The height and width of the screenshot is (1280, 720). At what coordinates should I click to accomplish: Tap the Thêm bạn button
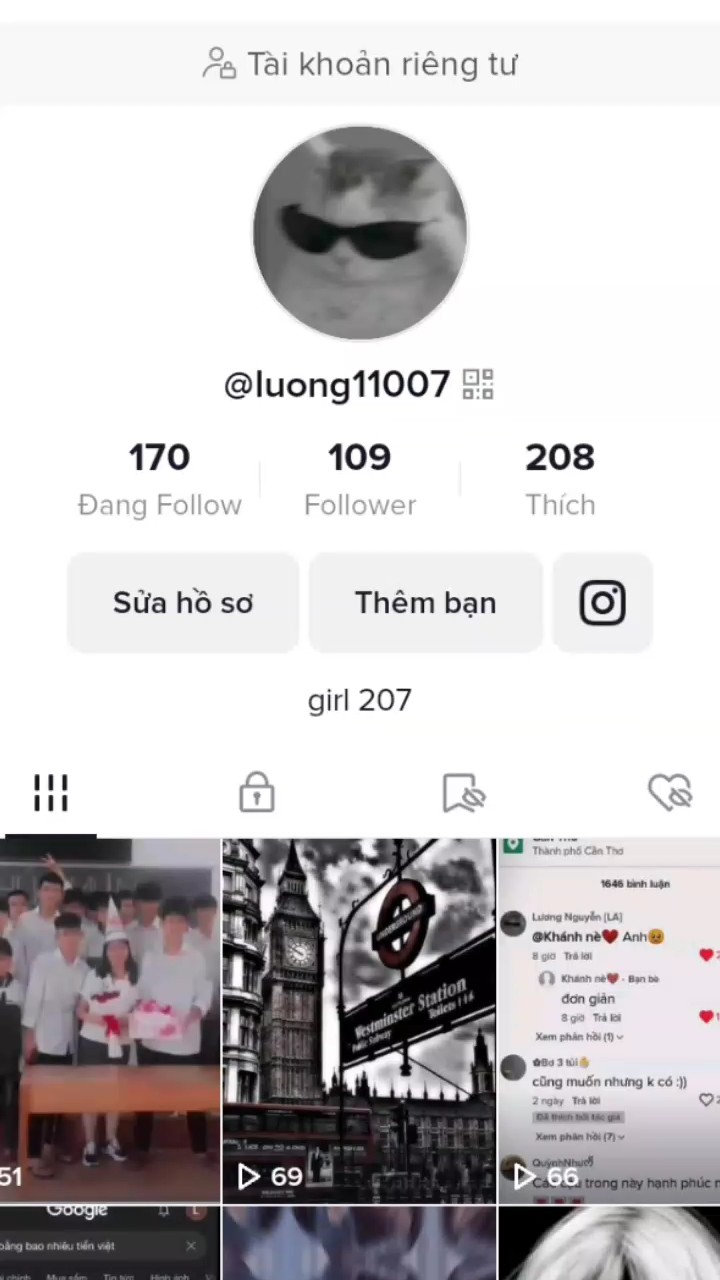coord(426,603)
